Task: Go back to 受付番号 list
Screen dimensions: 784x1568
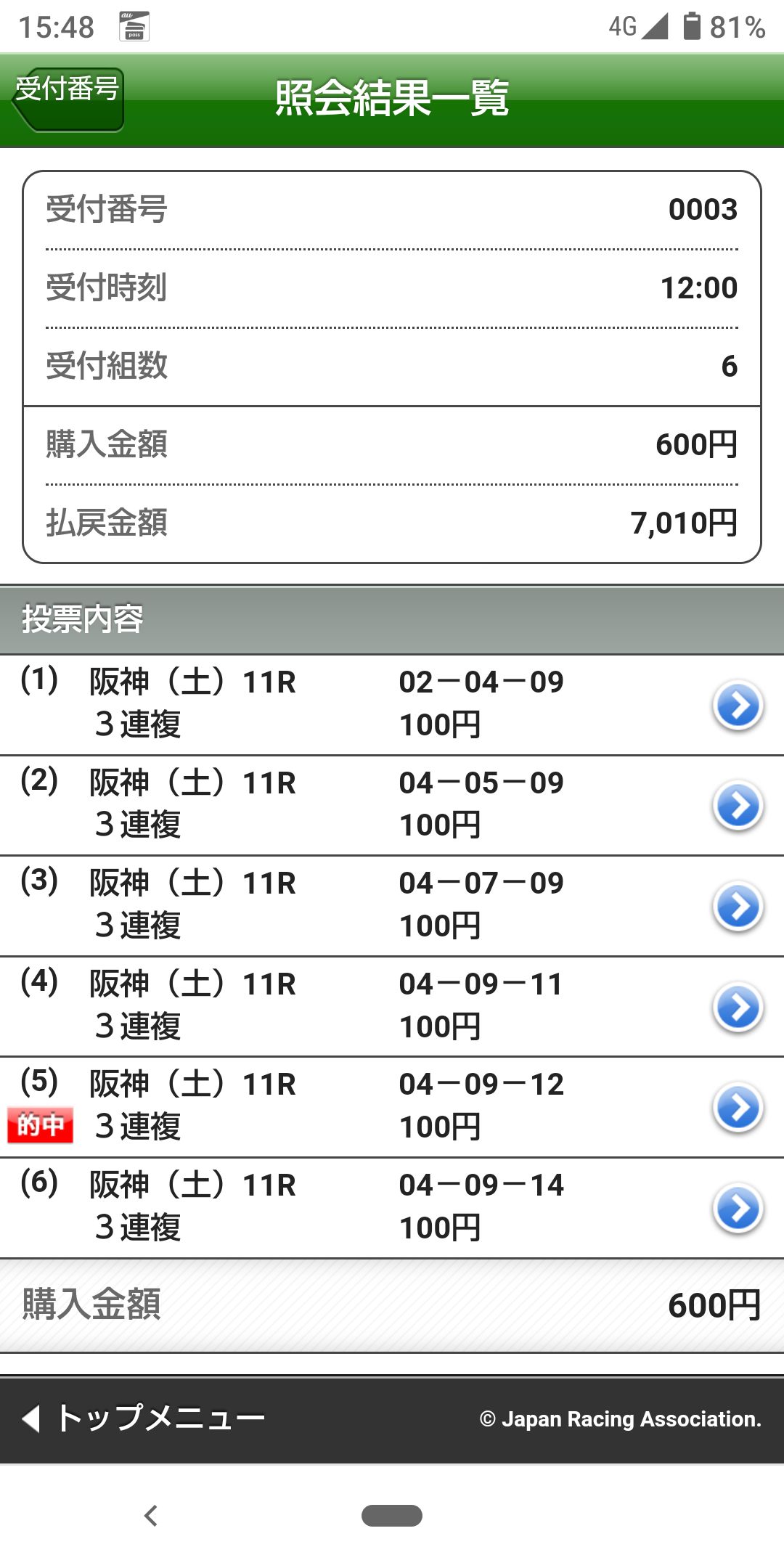Action: [x=68, y=99]
